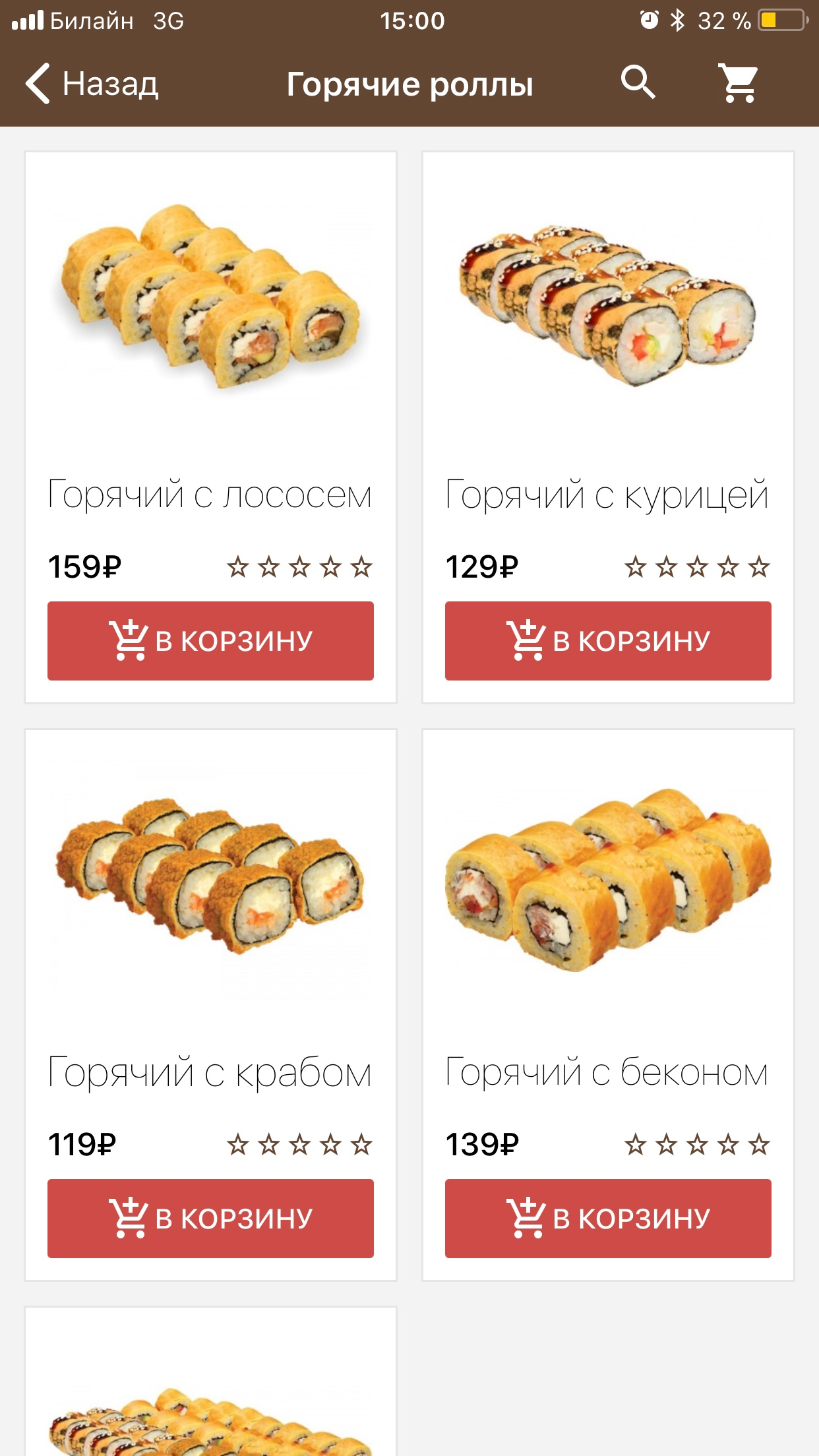
Task: Open the search magnifier icon
Action: pyautogui.click(x=638, y=82)
